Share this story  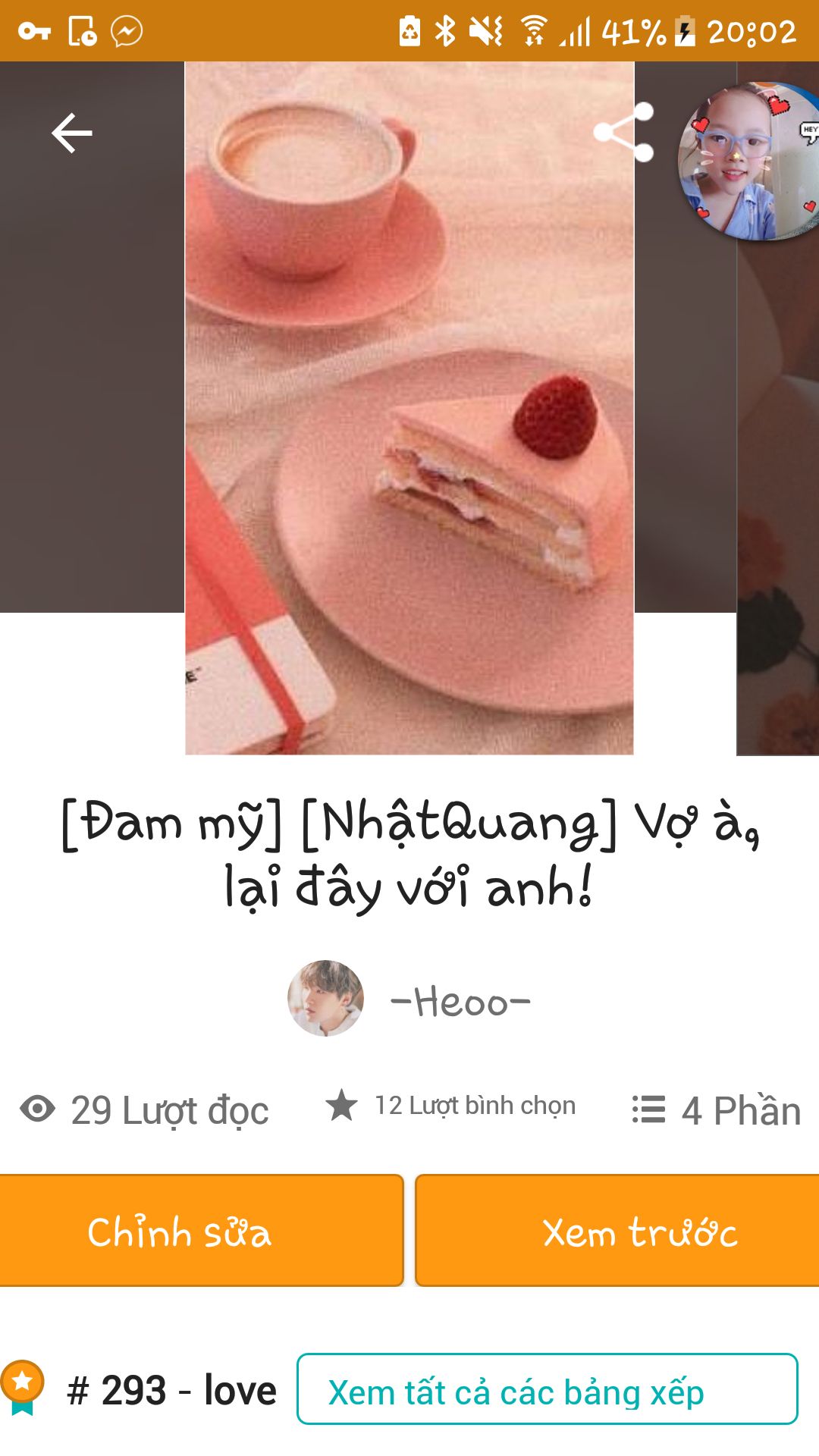pyautogui.click(x=624, y=133)
